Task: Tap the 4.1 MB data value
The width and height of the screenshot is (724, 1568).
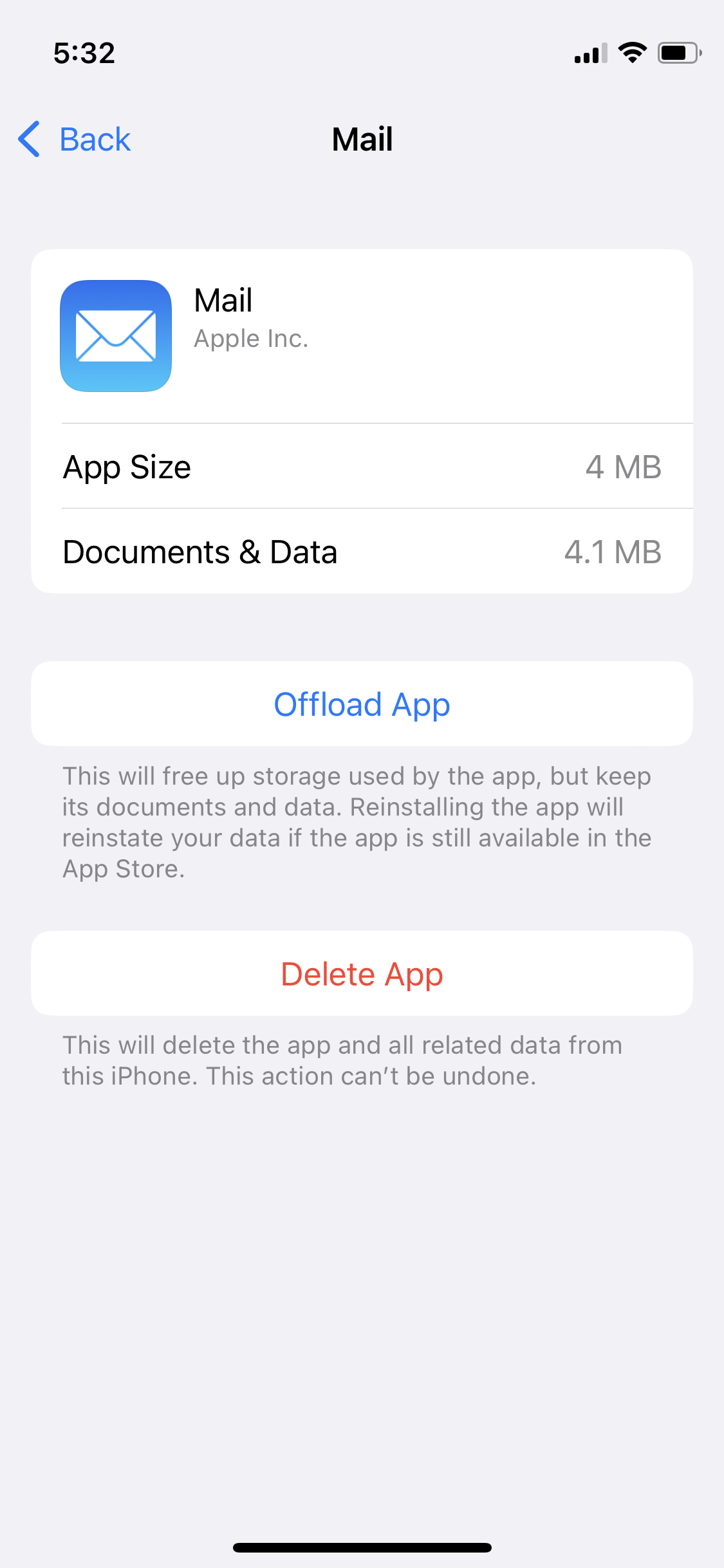Action: tap(611, 551)
